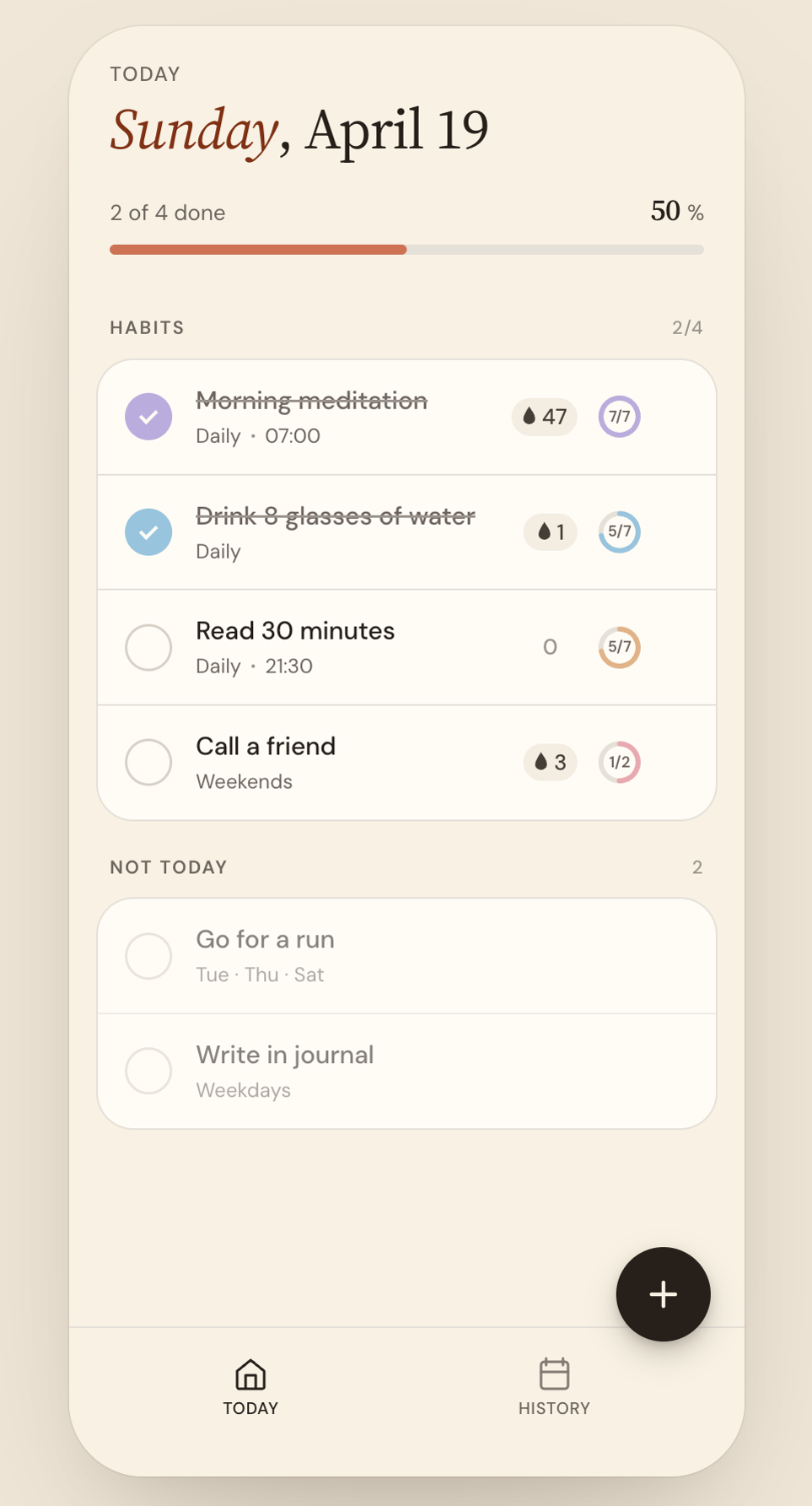The height and width of the screenshot is (1506, 812).
Task: Click the droplet streak counter for Drink water
Action: [550, 532]
